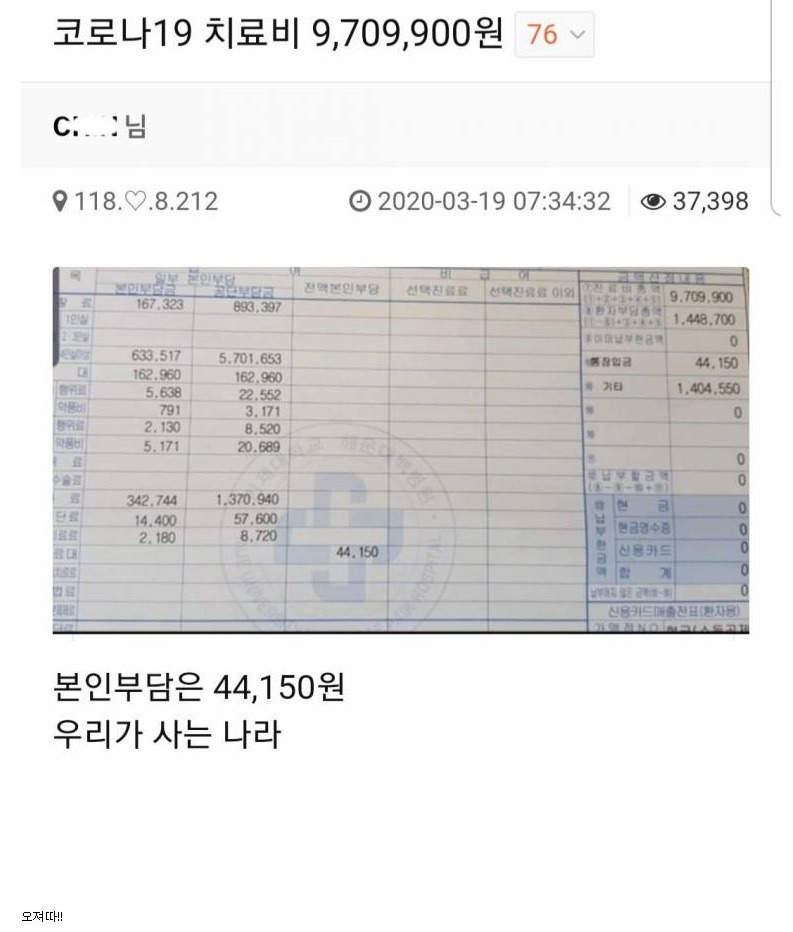793x932 pixels.
Task: Open the hospital bill photo in the post
Action: coord(400,450)
